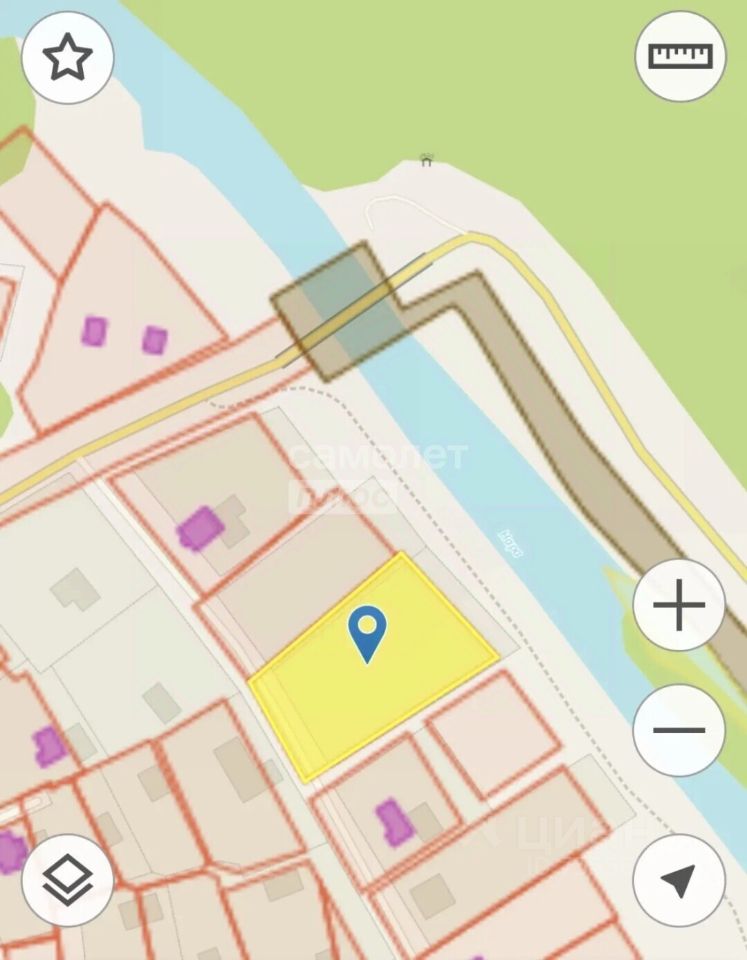Open the ruler measurement tool
747x960 pixels.
click(x=680, y=56)
